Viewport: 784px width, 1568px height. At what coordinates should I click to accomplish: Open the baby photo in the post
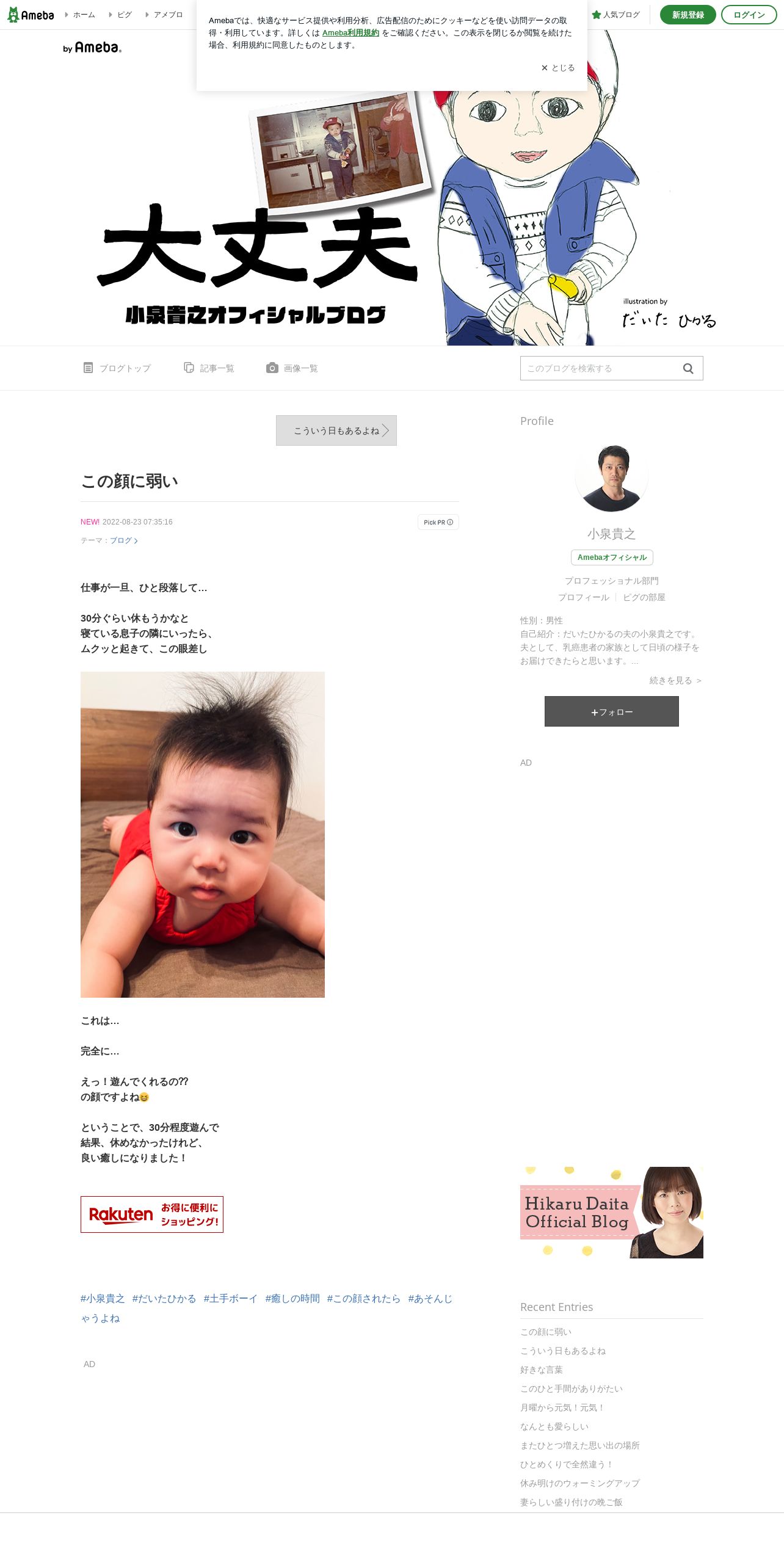[x=203, y=835]
